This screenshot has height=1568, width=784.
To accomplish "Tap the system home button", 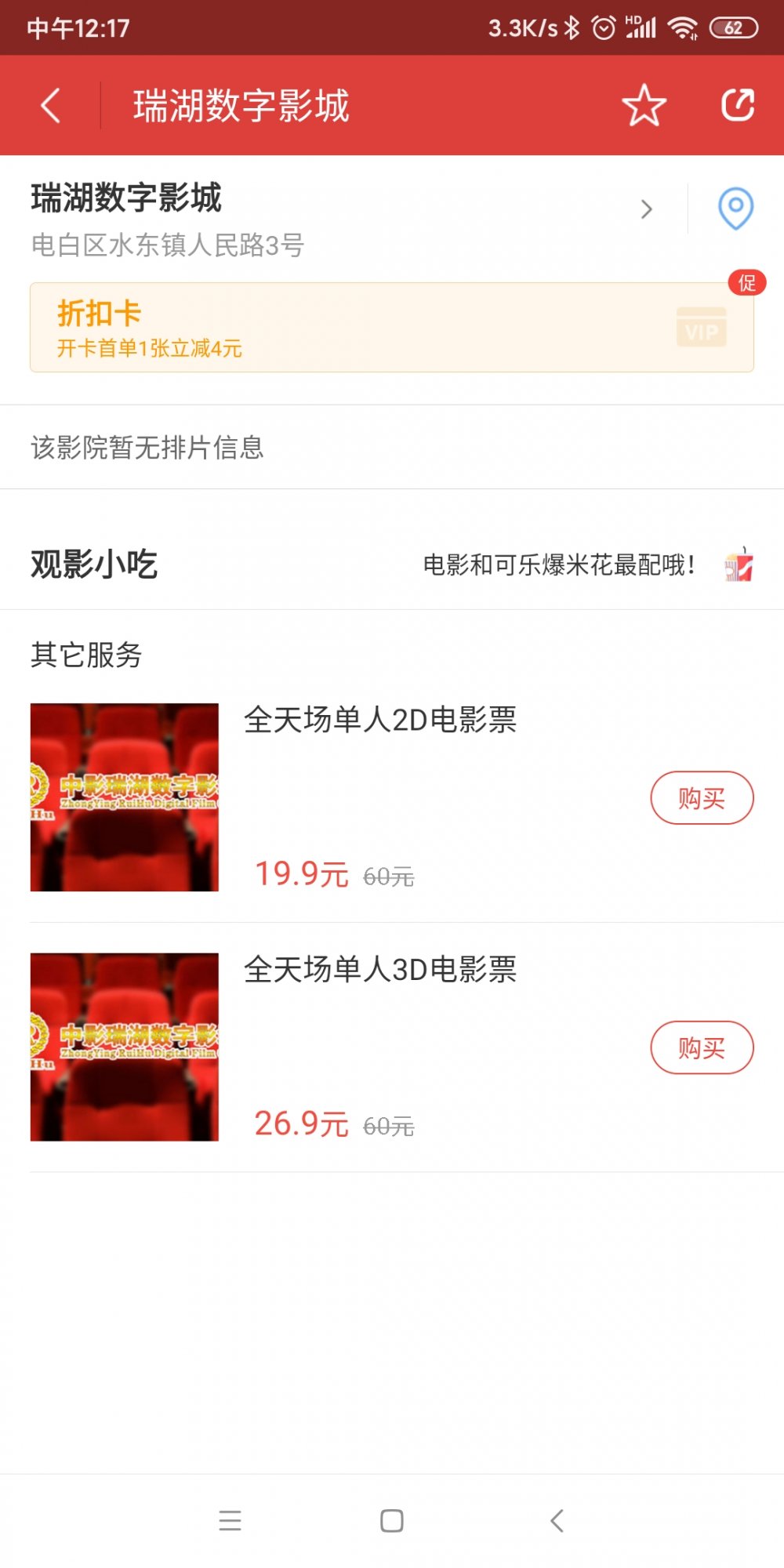I will (392, 1521).
